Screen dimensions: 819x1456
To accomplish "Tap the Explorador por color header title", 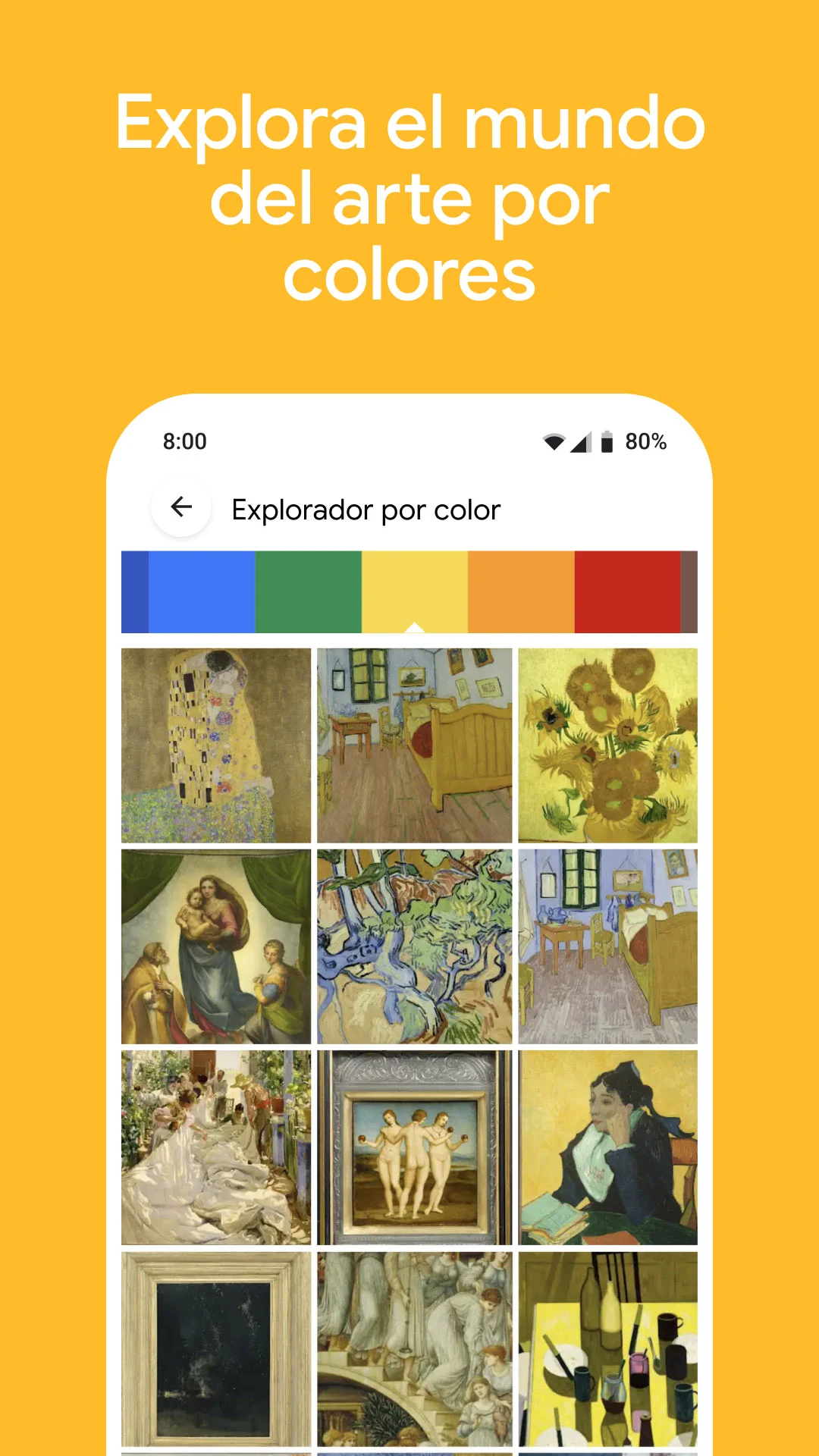I will pos(366,509).
